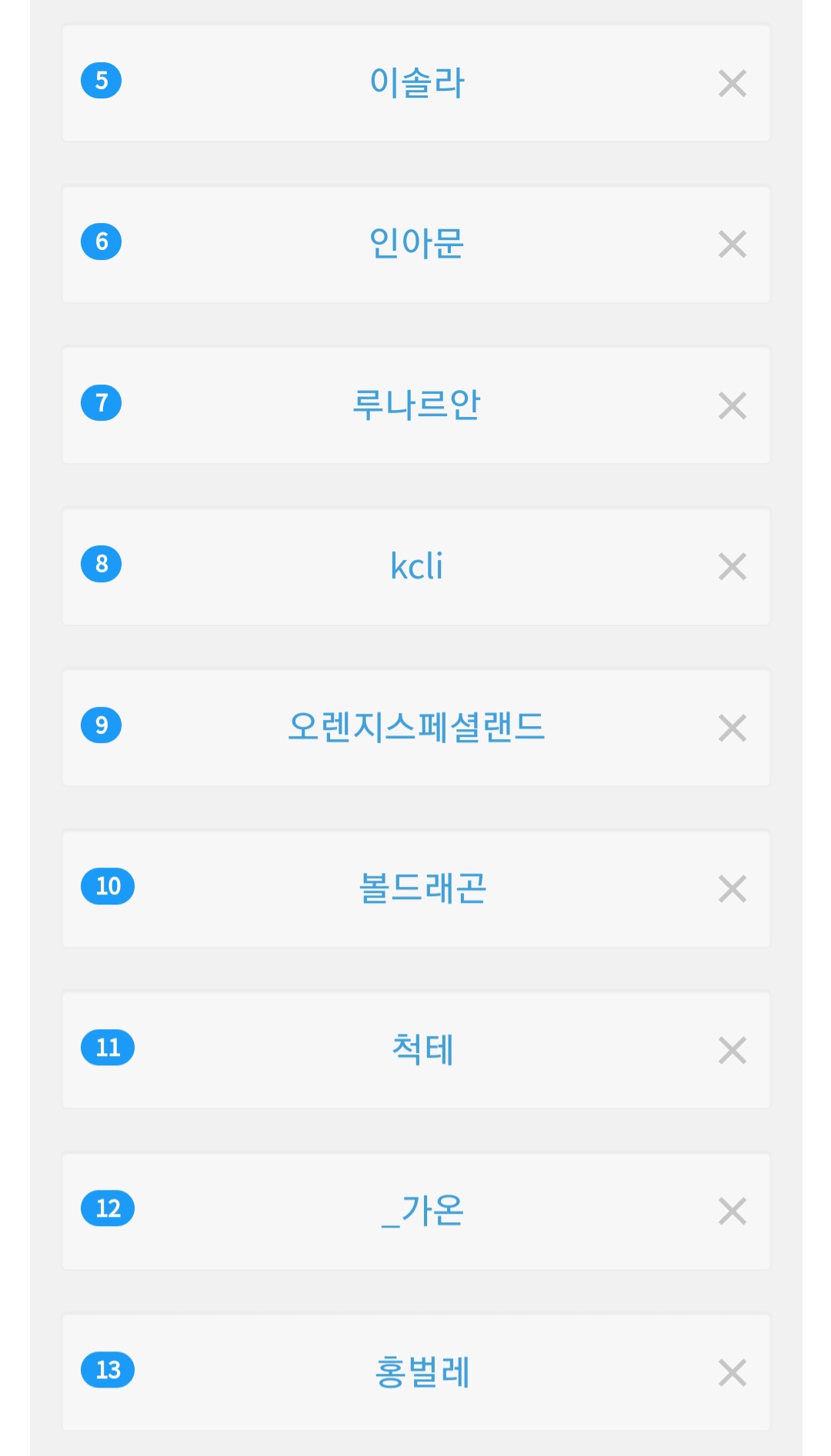
Task: Delete the 볼드래곤 row
Action: tap(732, 889)
